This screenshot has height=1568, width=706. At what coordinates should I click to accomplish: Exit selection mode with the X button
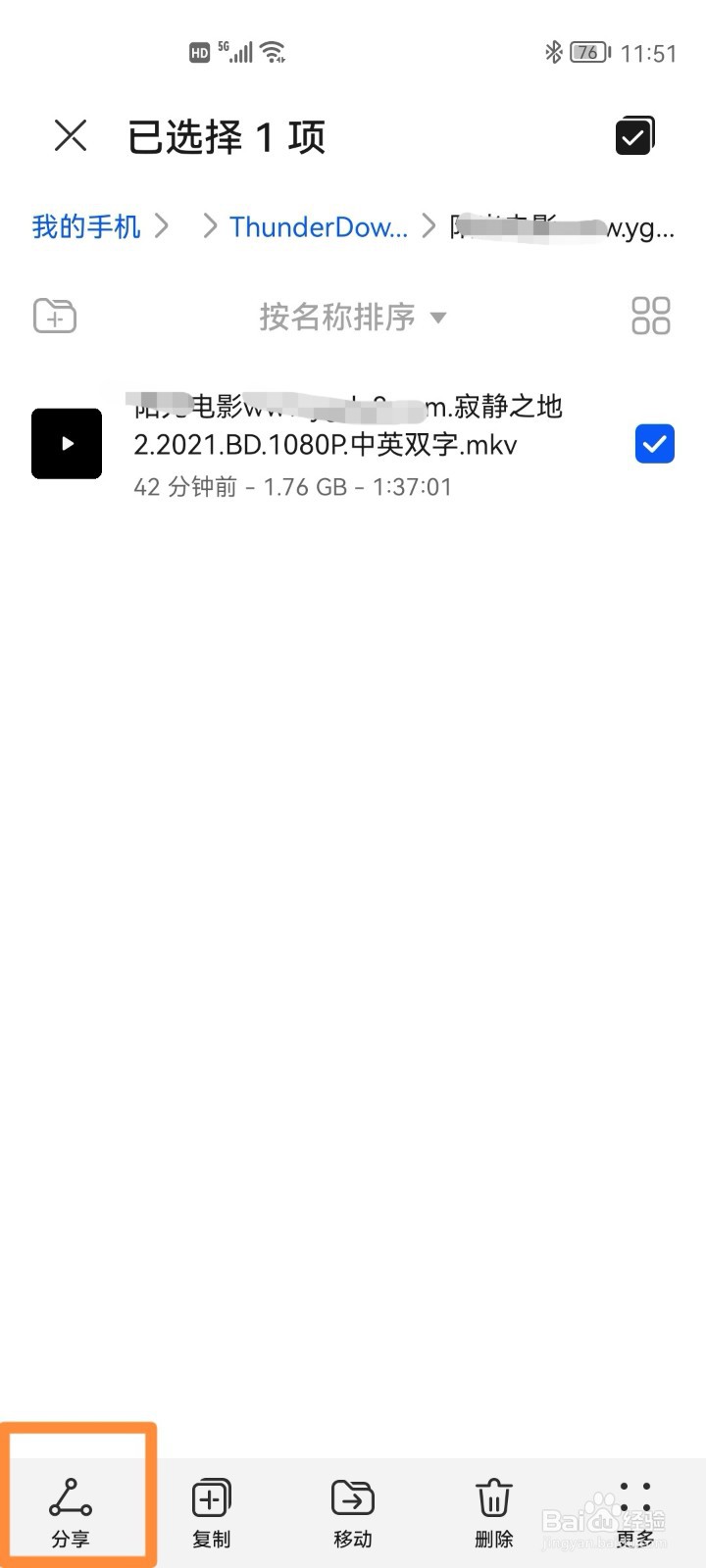pos(70,135)
